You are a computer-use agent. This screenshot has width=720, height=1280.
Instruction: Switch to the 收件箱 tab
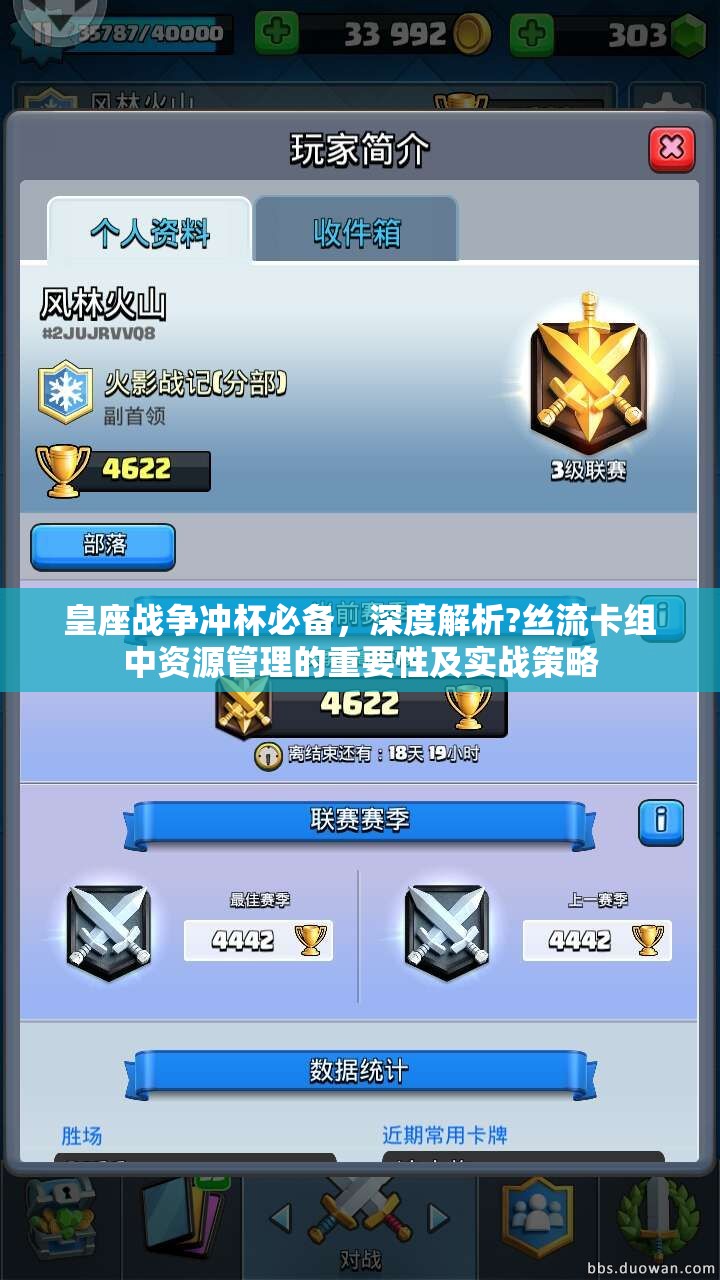pyautogui.click(x=357, y=232)
